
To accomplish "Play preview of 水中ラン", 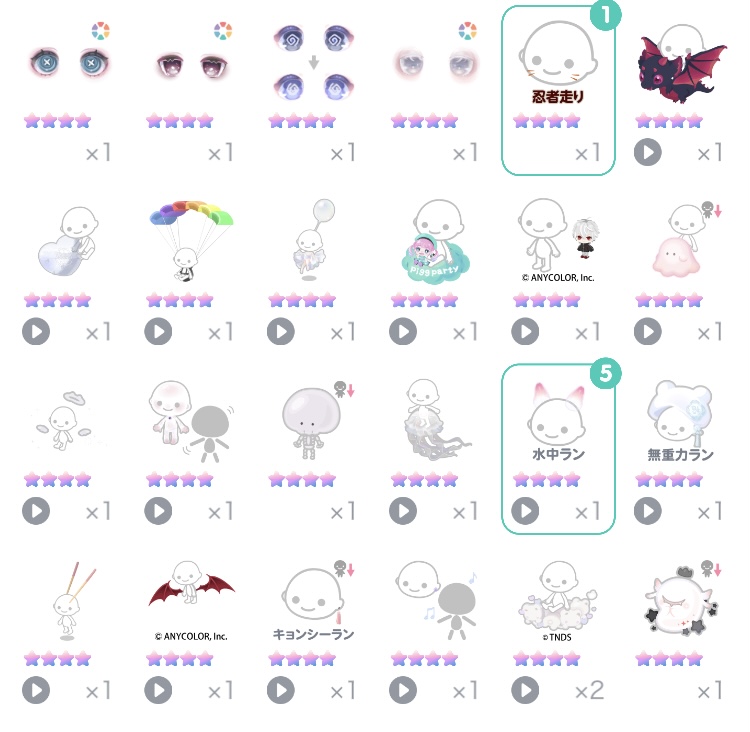I will click(525, 511).
